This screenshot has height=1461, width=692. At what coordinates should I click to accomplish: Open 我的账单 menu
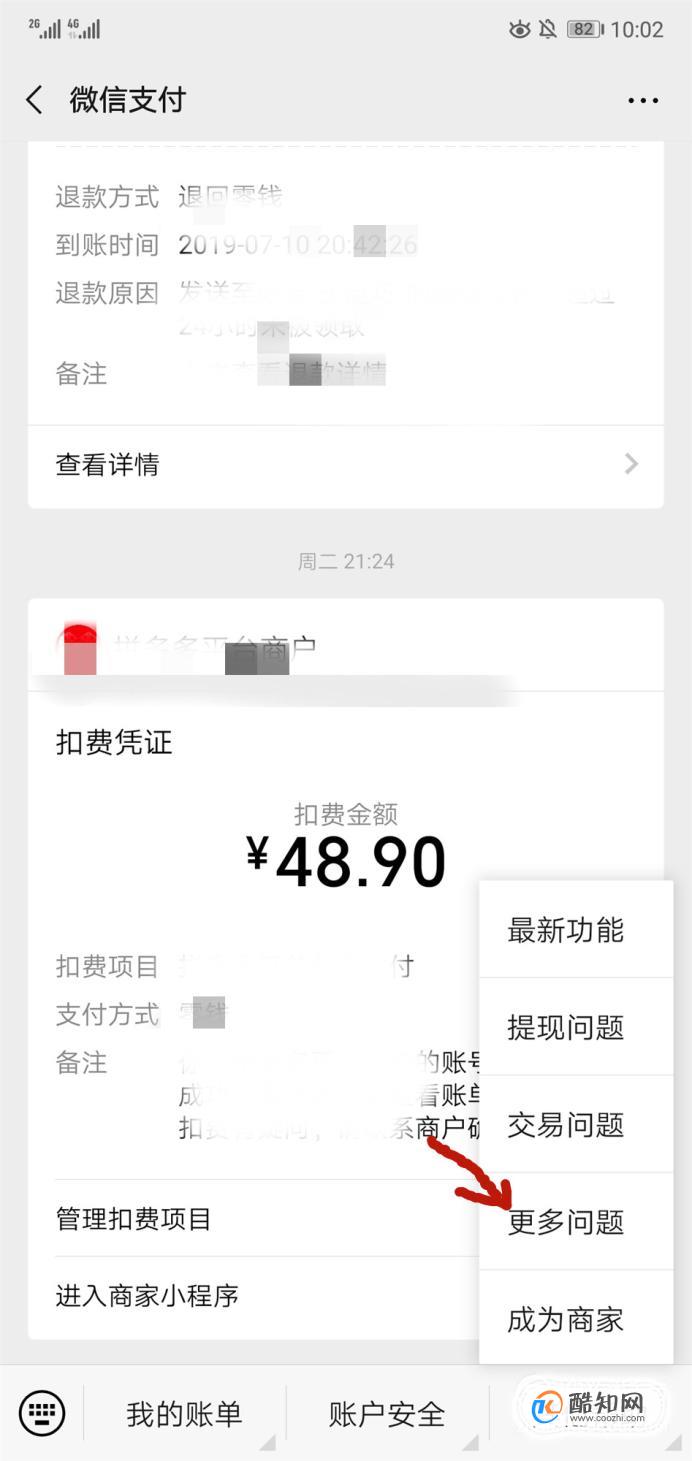[x=184, y=1414]
